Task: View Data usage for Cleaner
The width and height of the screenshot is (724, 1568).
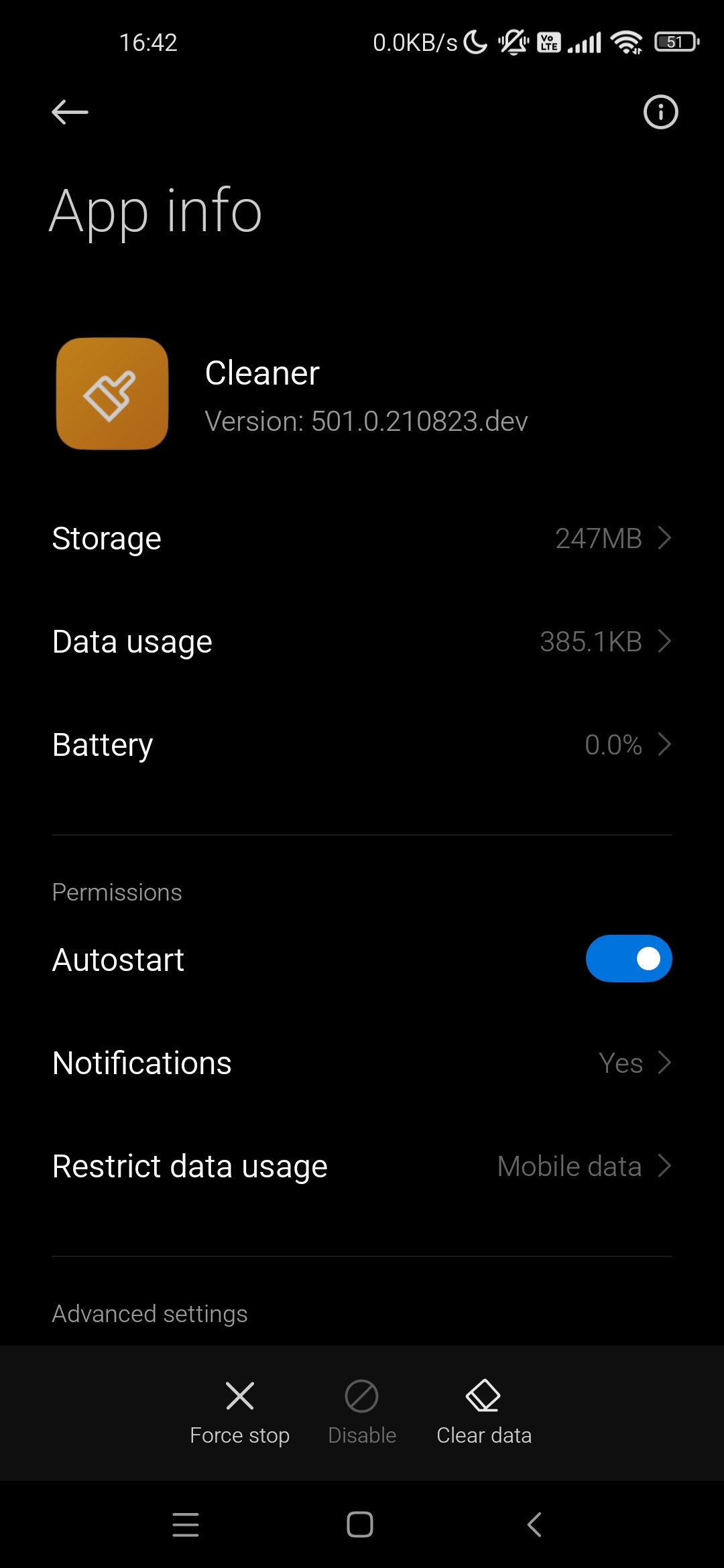Action: (x=362, y=642)
